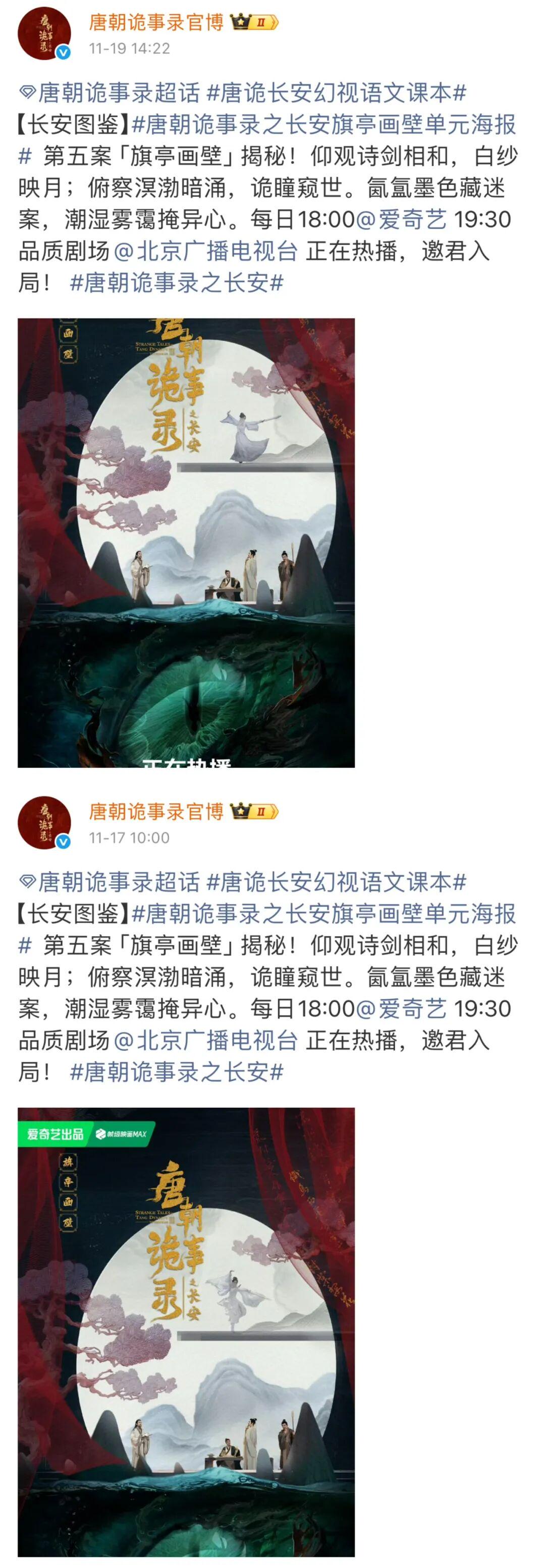The width and height of the screenshot is (545, 1568).
Task: Open avatar of the 11-19 14:22 post
Action: coord(44,34)
